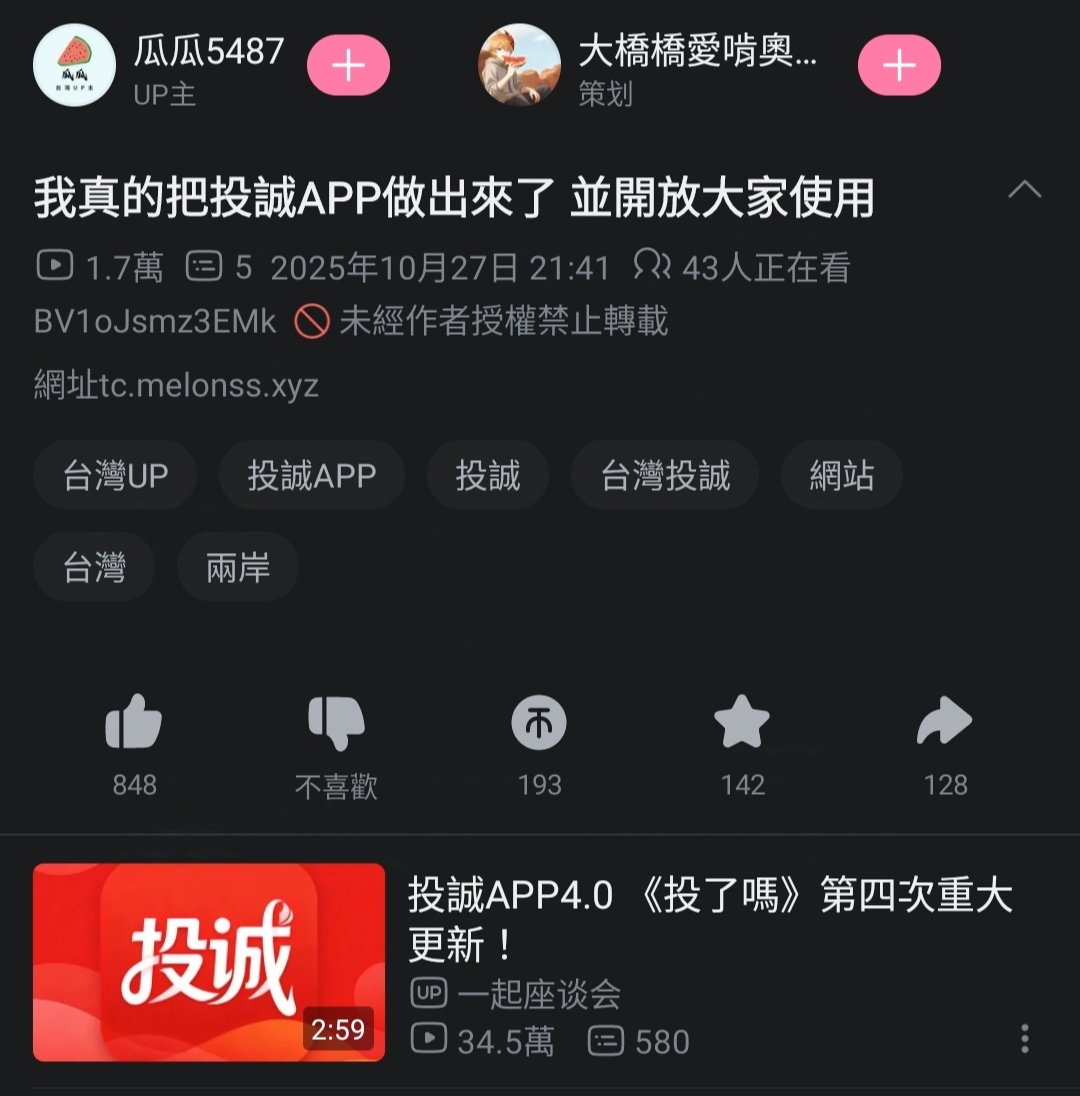Viewport: 1080px width, 1096px height.
Task: Open the 台灣 tag chip
Action: tap(94, 567)
